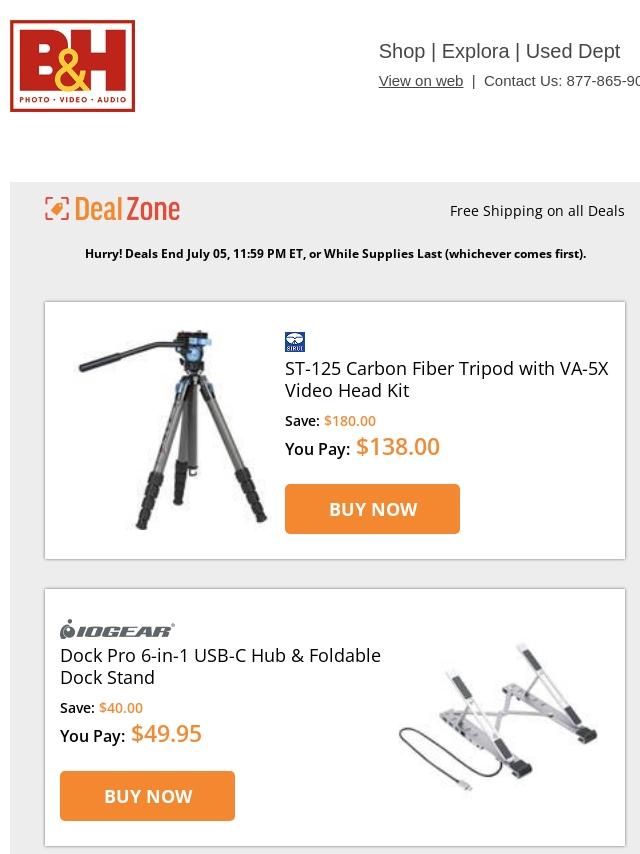Open Dock Pro 6-in-1 USB-C Hub title
Screen dimensions: 640x854
point(220,666)
